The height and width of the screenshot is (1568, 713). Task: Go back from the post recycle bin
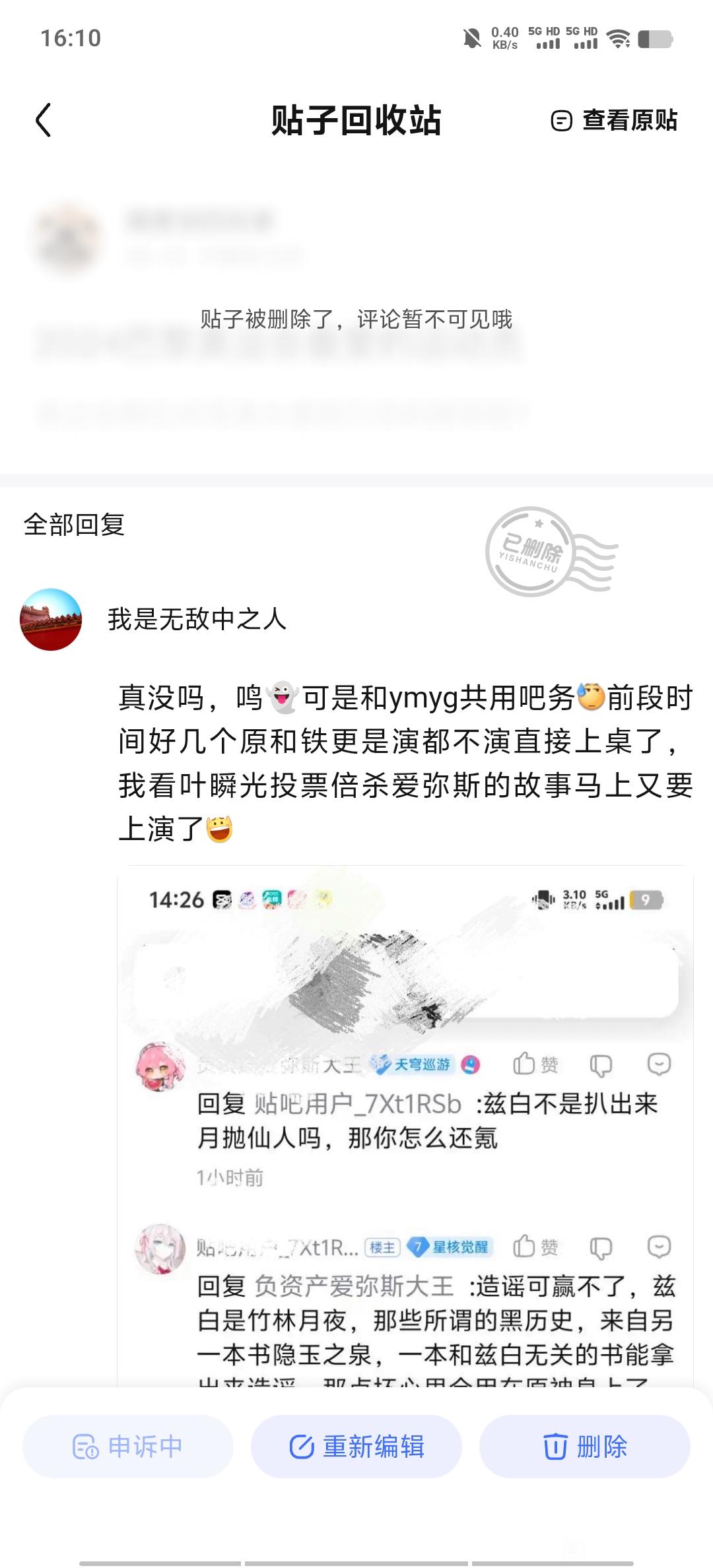click(x=44, y=121)
